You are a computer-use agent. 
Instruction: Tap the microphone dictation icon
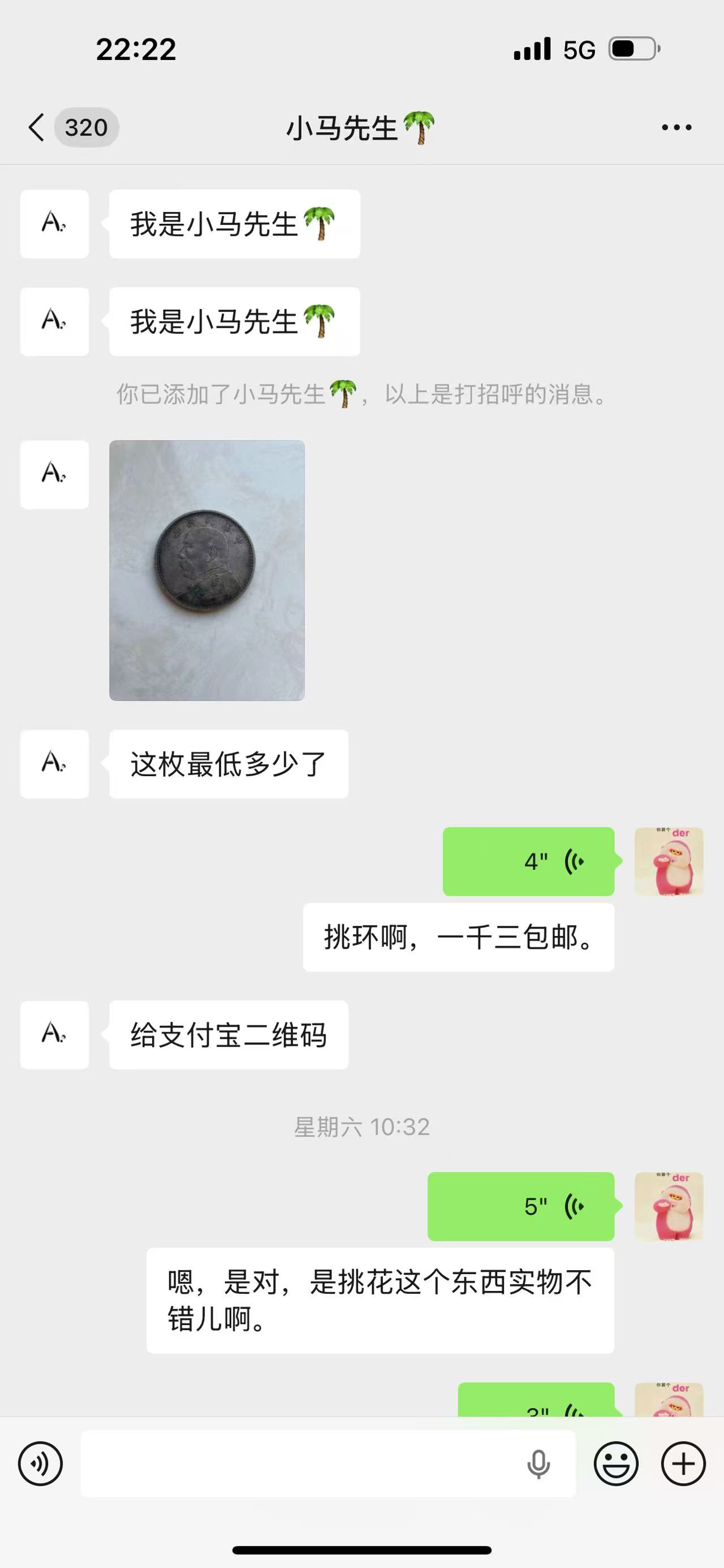[x=538, y=1463]
